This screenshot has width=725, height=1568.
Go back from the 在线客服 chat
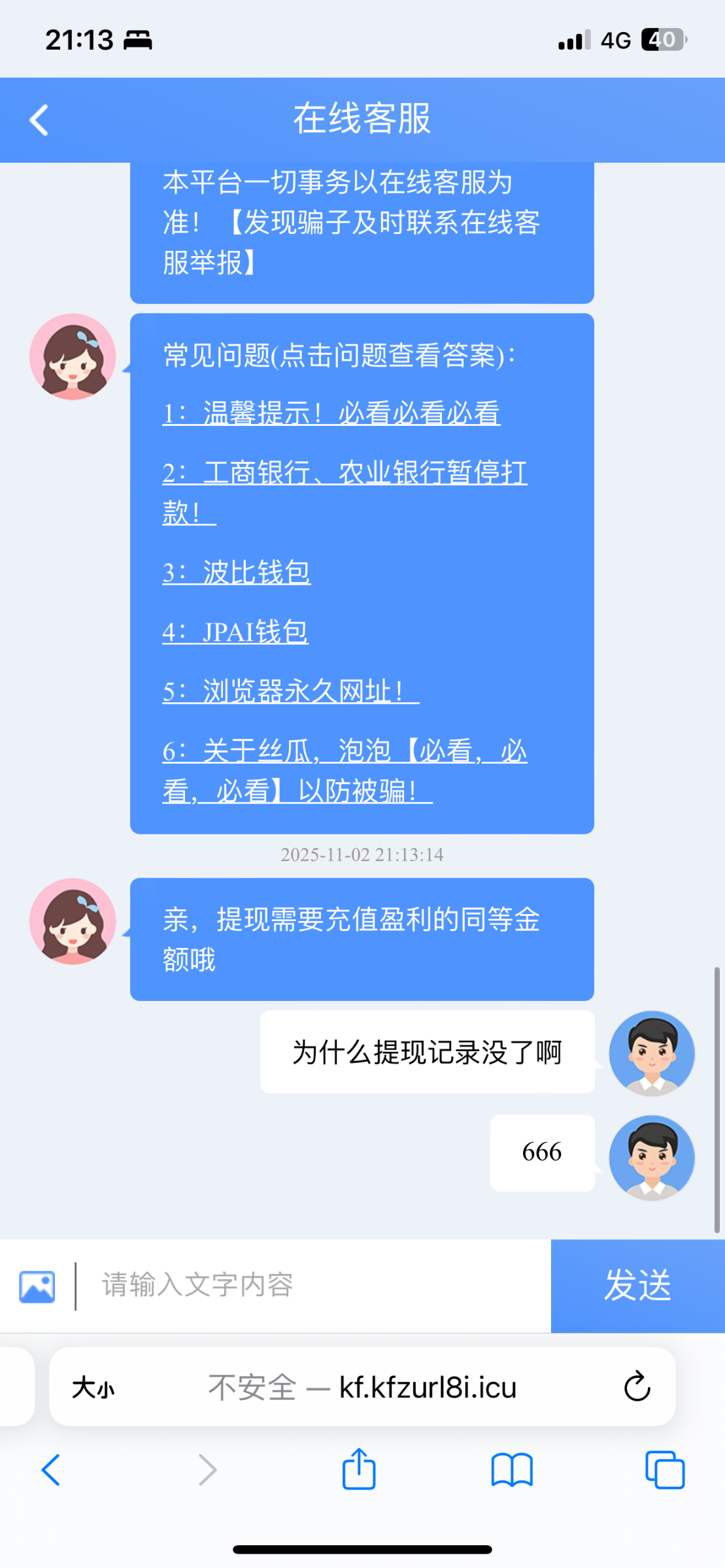(39, 120)
